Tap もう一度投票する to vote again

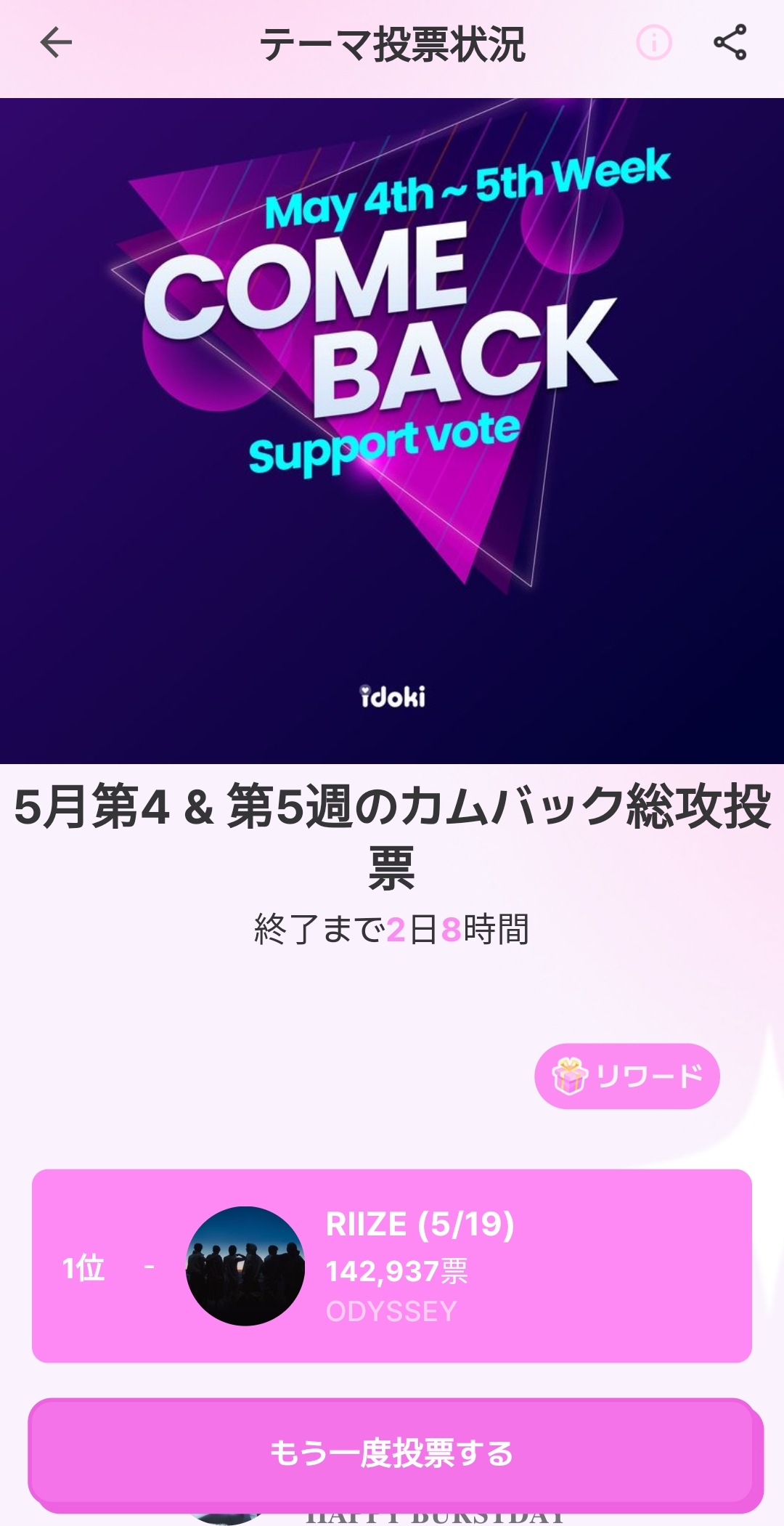392,1453
